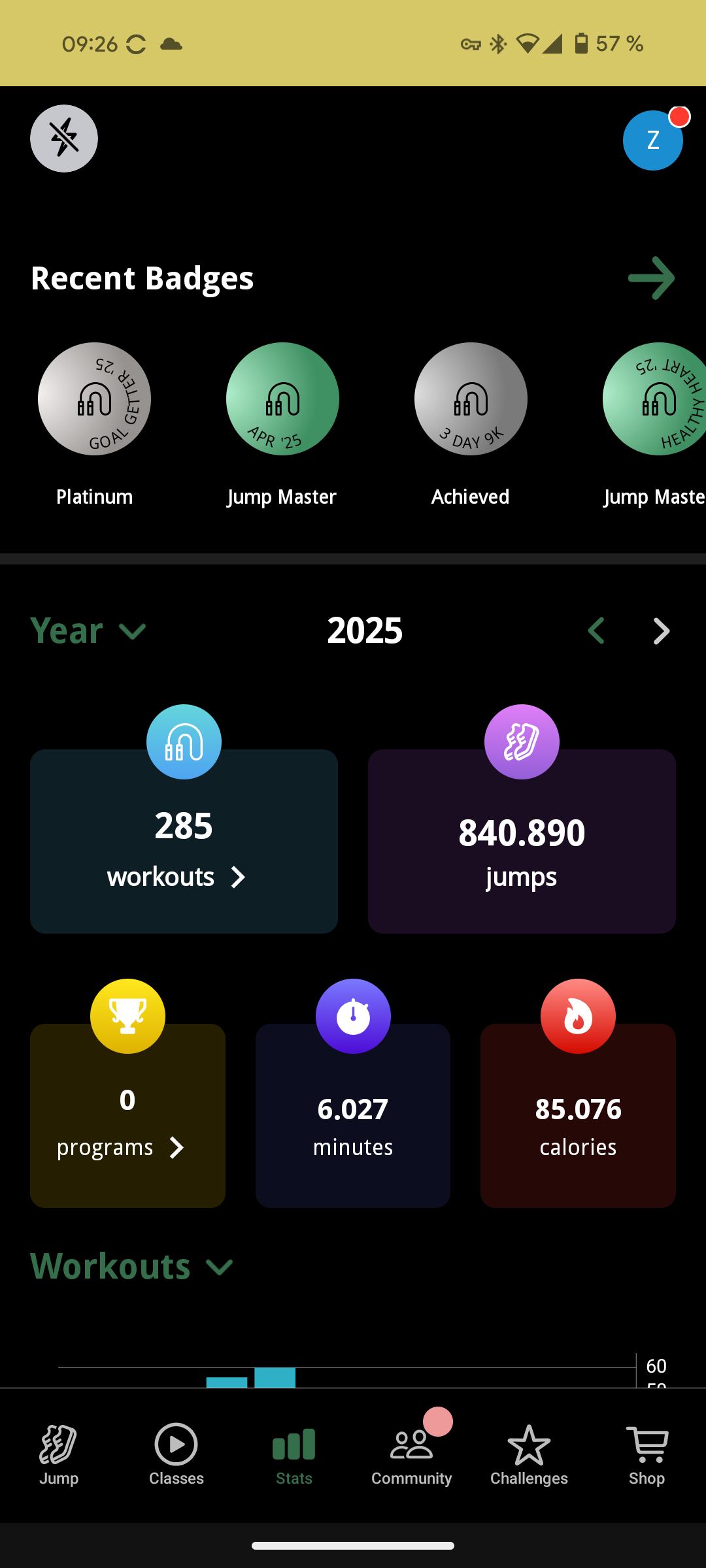Switch to the Classes tab
Screen dimensions: 706x1568
tap(176, 1454)
